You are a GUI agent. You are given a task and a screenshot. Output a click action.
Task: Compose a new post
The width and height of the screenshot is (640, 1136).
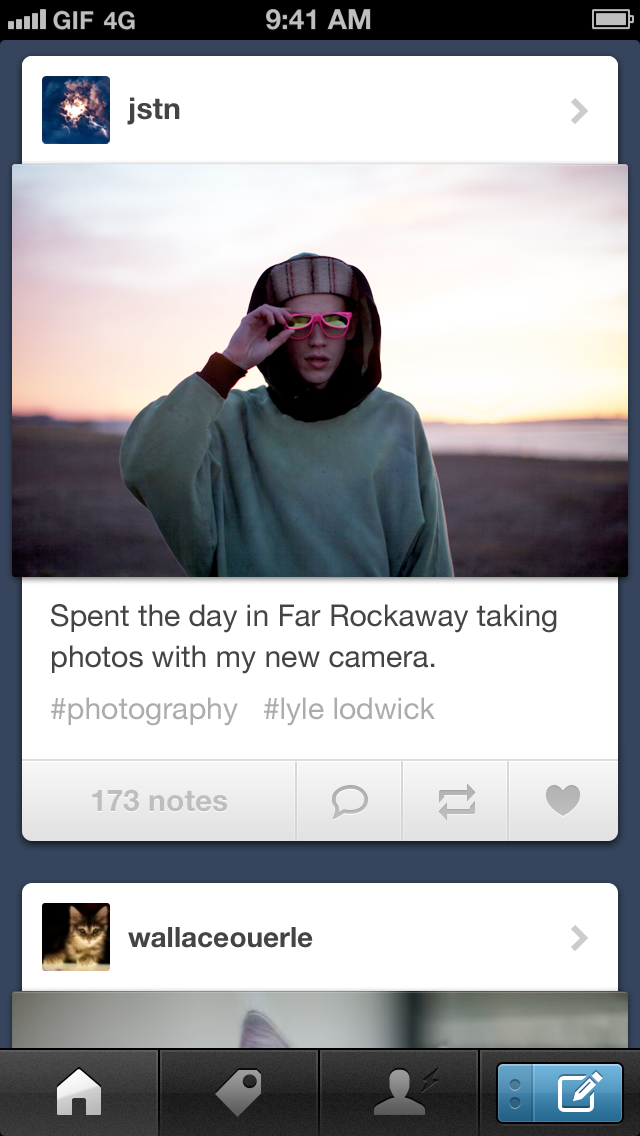click(x=579, y=1092)
